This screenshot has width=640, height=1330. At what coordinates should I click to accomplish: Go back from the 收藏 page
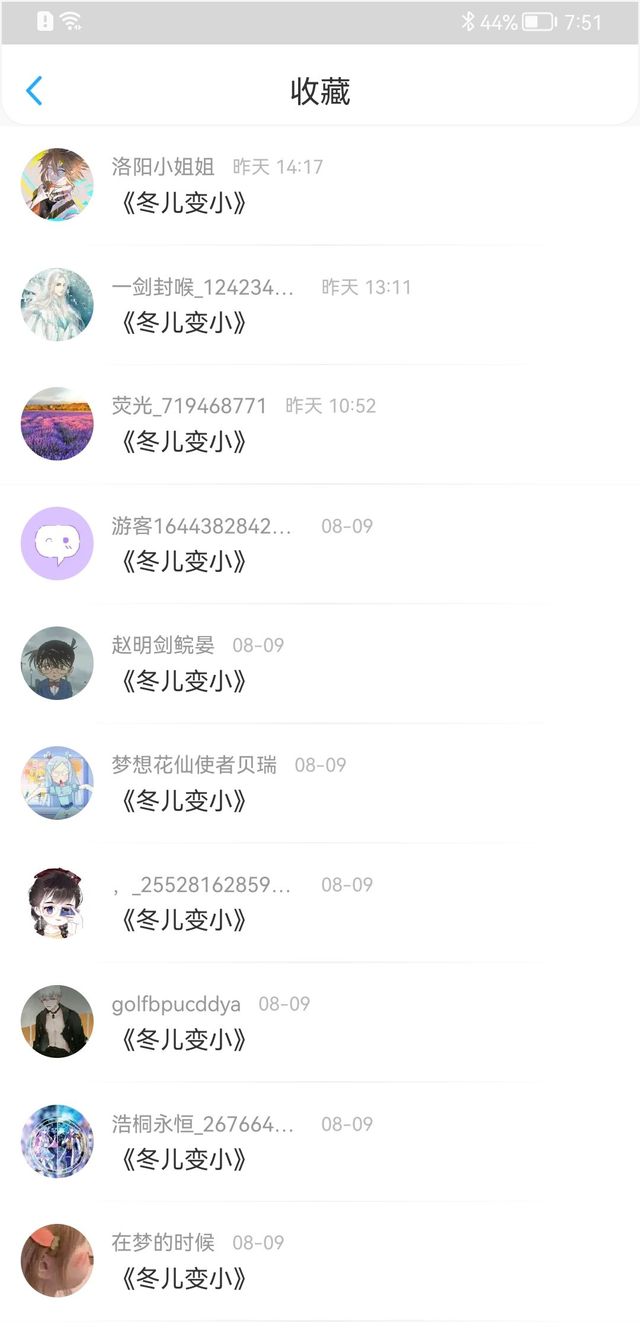click(34, 91)
